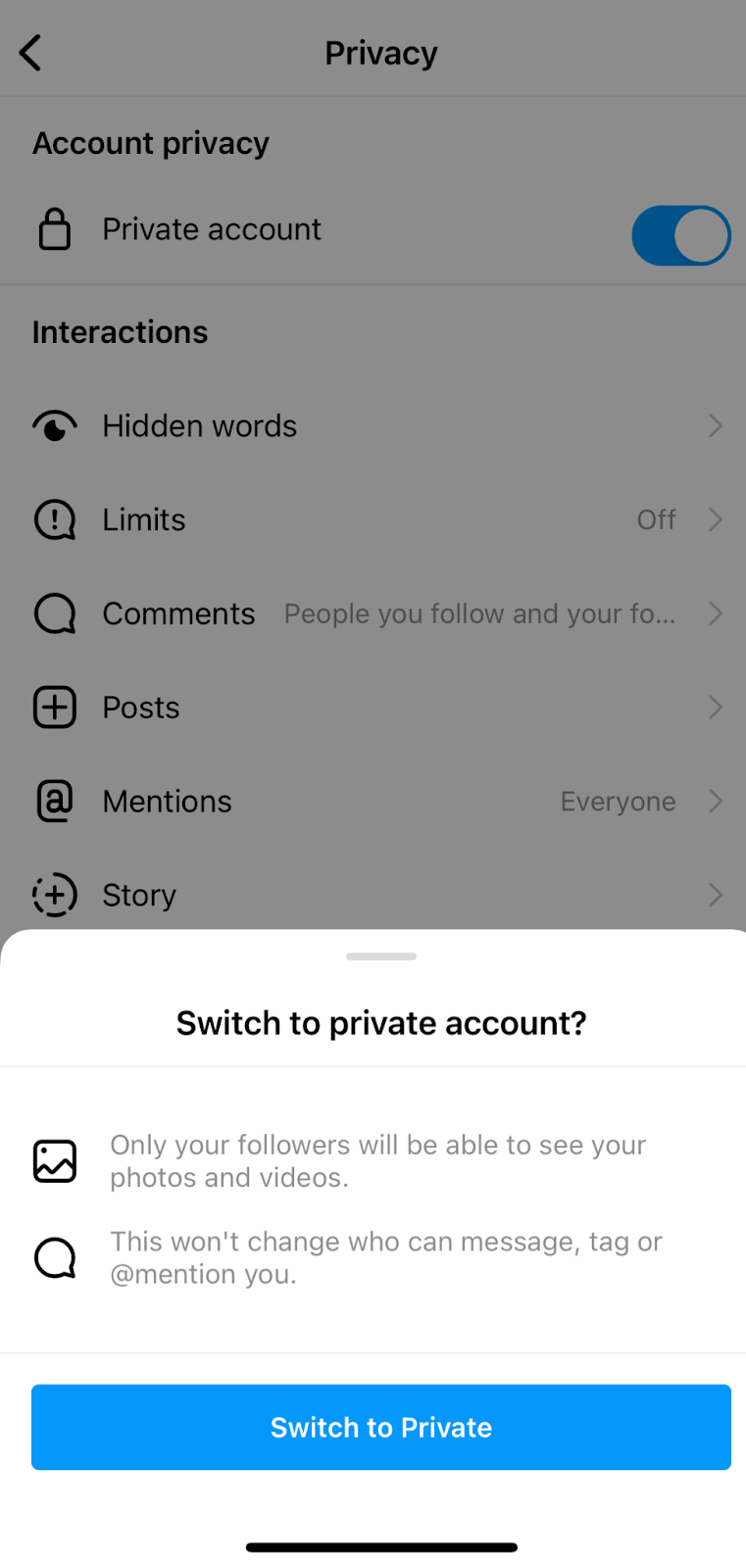Image resolution: width=746 pixels, height=1568 pixels.
Task: Open Hidden words settings
Action: tap(373, 426)
